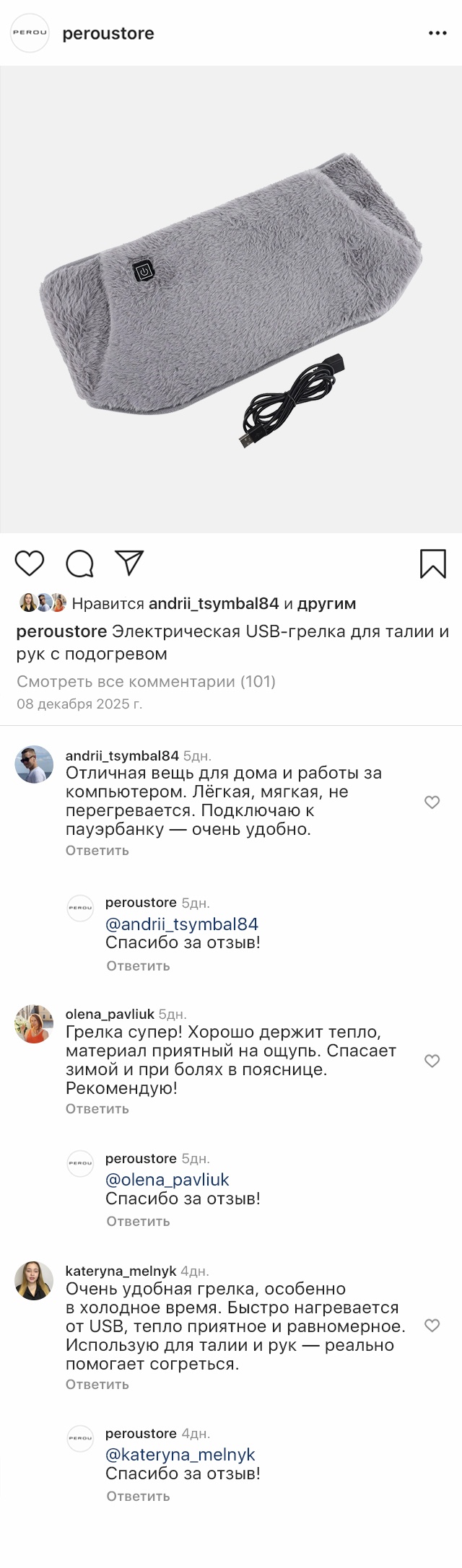
Task: Reply to peroustore's answer to @kateryna_melnyk
Action: 138,1496
